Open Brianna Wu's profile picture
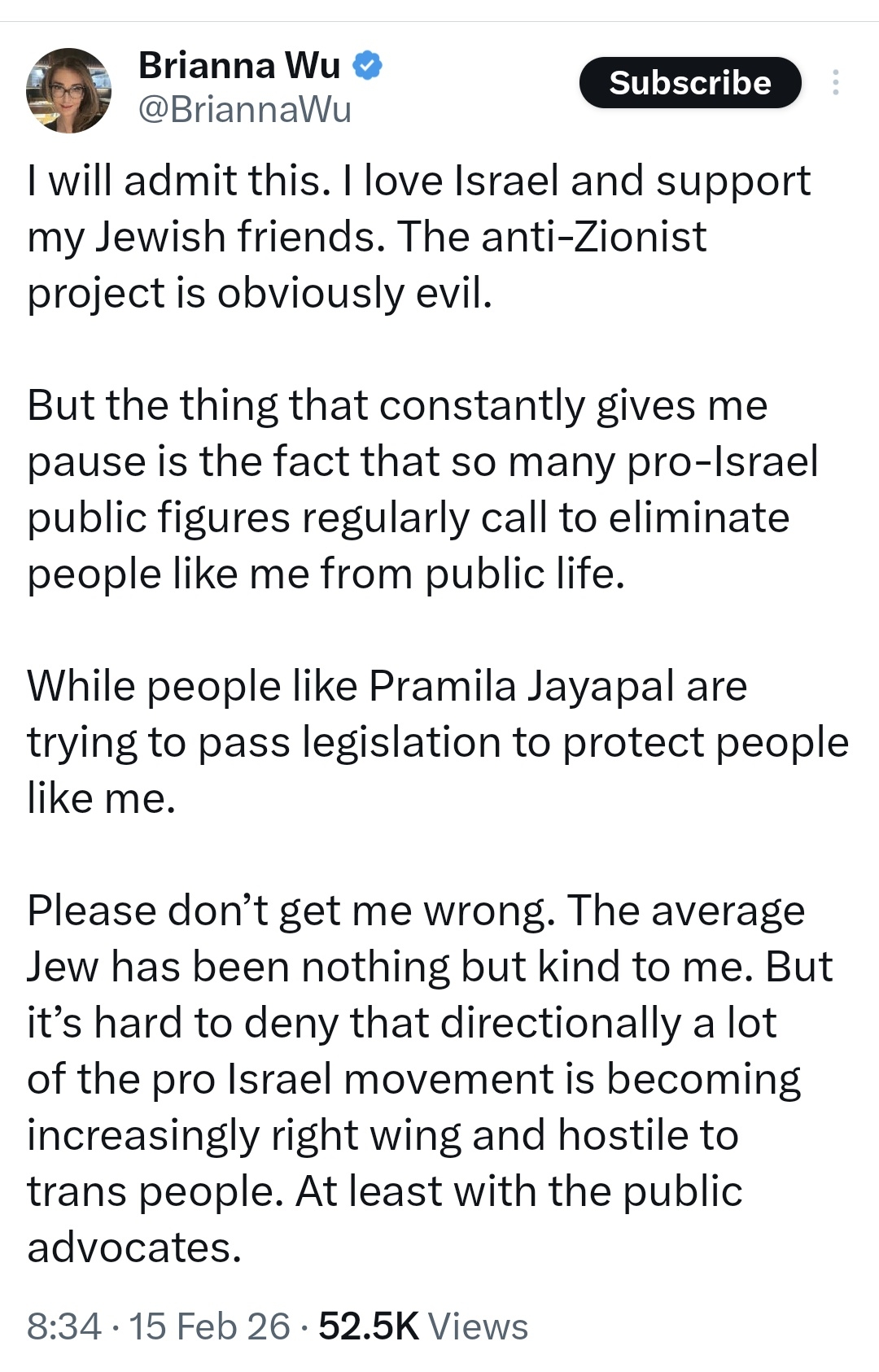 (68, 90)
